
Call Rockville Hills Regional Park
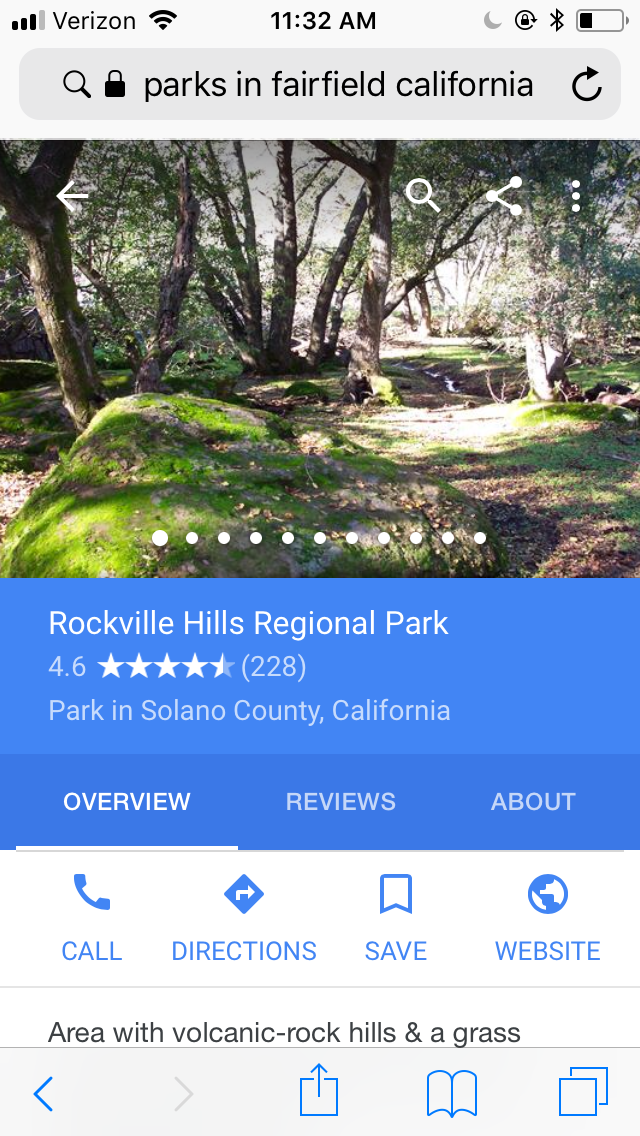pyautogui.click(x=92, y=917)
